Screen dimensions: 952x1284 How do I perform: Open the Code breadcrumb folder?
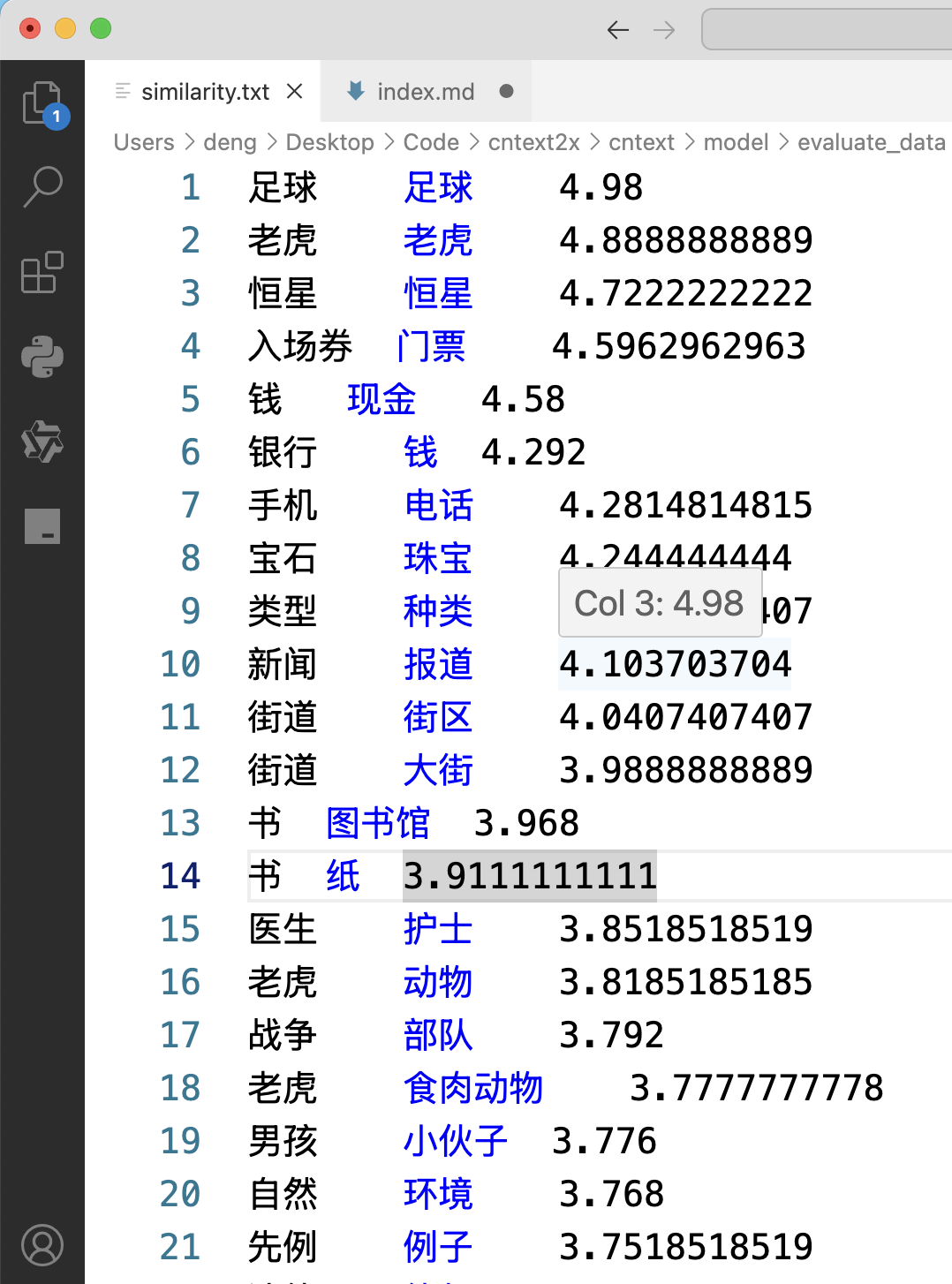pos(431,142)
